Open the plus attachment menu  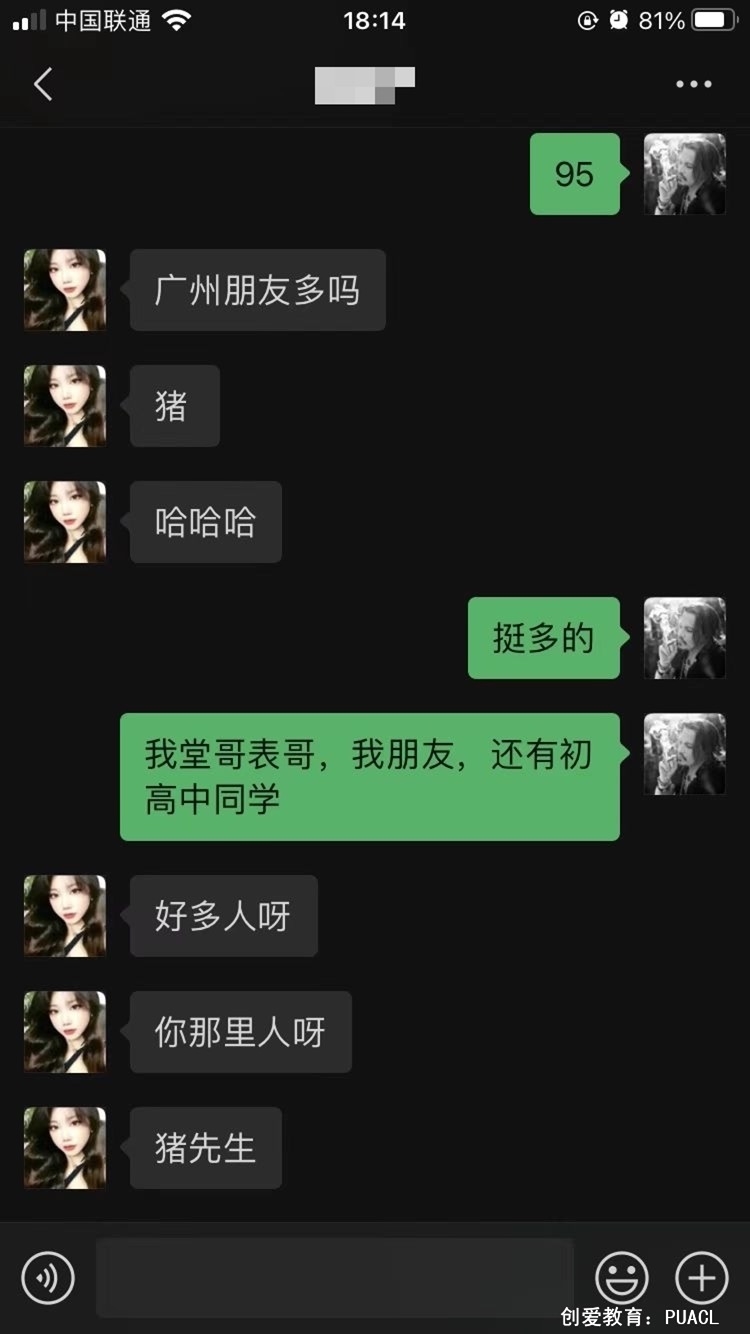pyautogui.click(x=702, y=1277)
